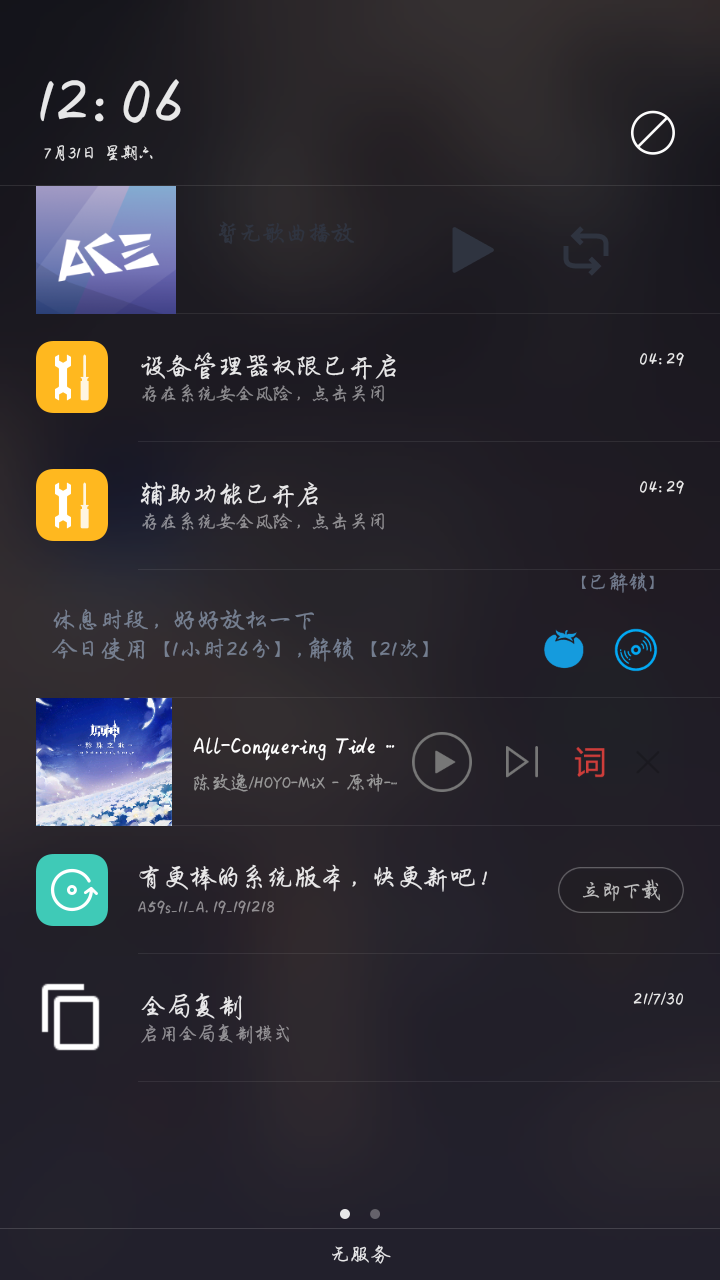
Task: Tap the do-not-disturb circle icon
Action: coord(653,133)
